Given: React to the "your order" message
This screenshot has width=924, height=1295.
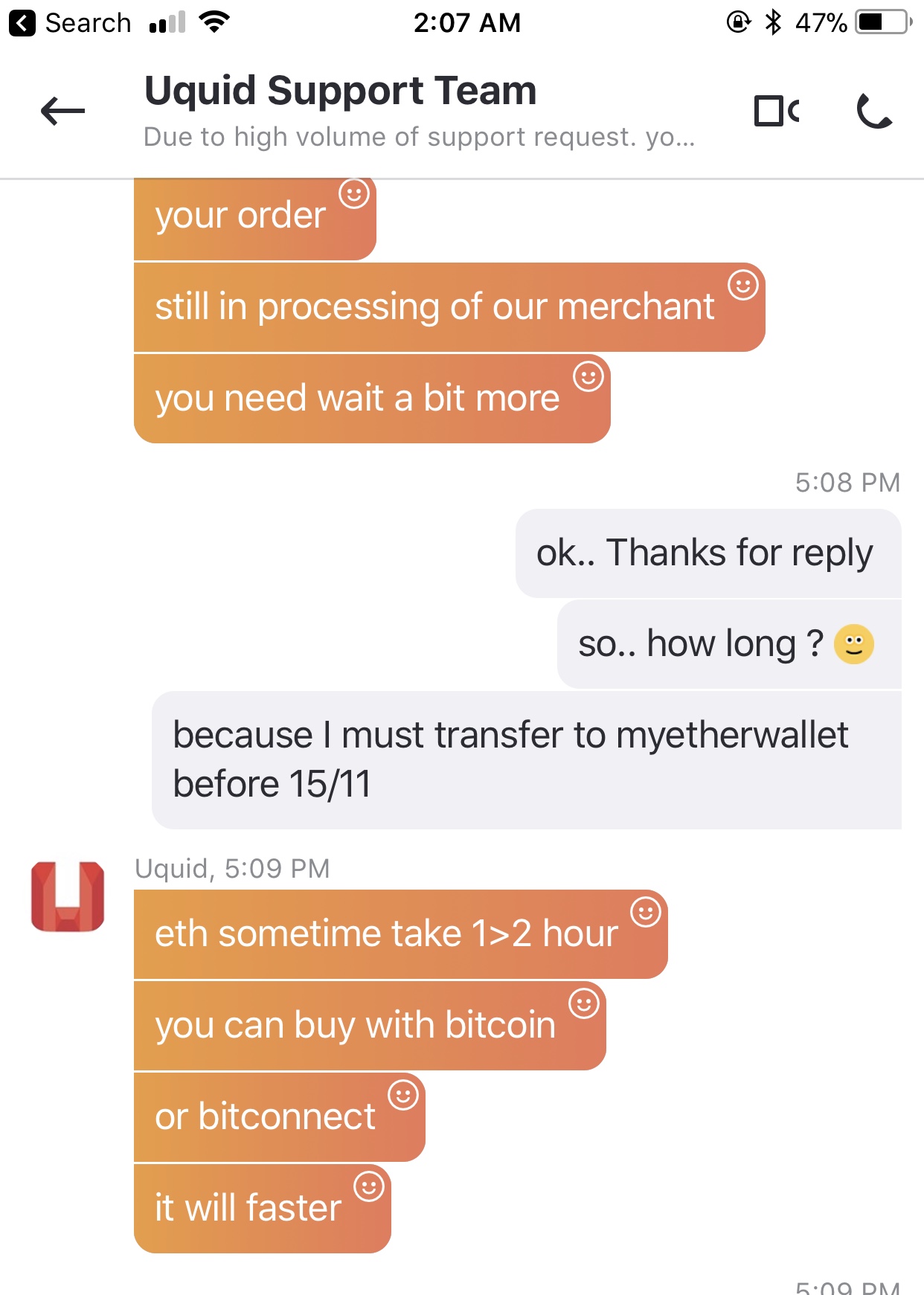Looking at the screenshot, I should (354, 194).
